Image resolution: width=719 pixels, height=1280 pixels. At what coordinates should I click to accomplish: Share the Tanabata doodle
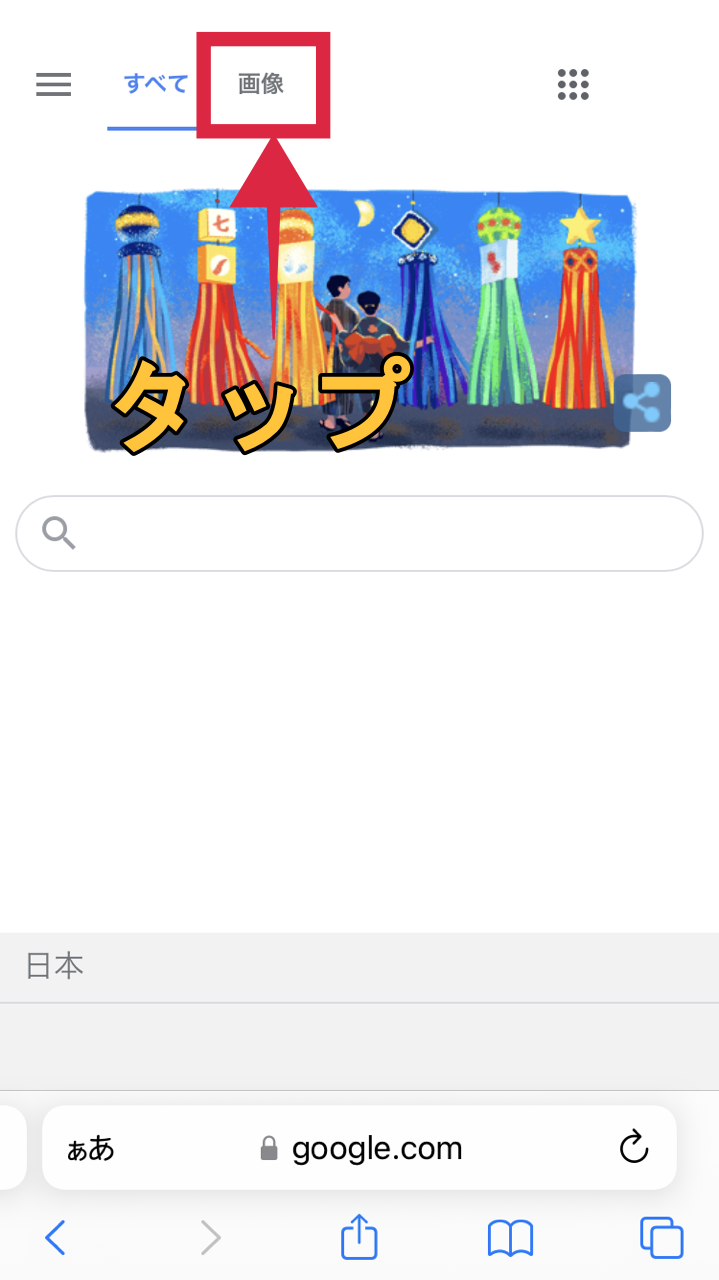(x=642, y=403)
